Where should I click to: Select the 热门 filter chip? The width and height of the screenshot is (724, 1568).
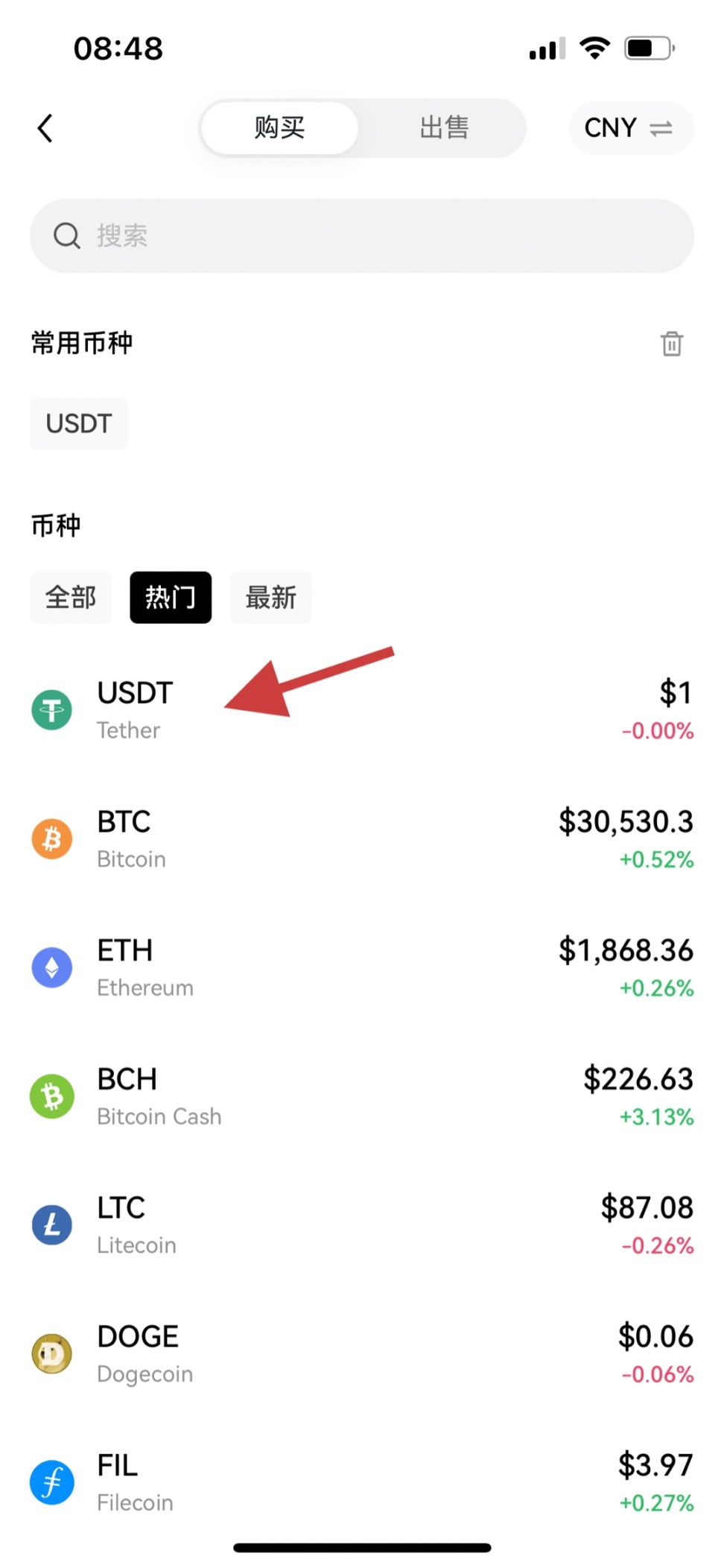[171, 597]
